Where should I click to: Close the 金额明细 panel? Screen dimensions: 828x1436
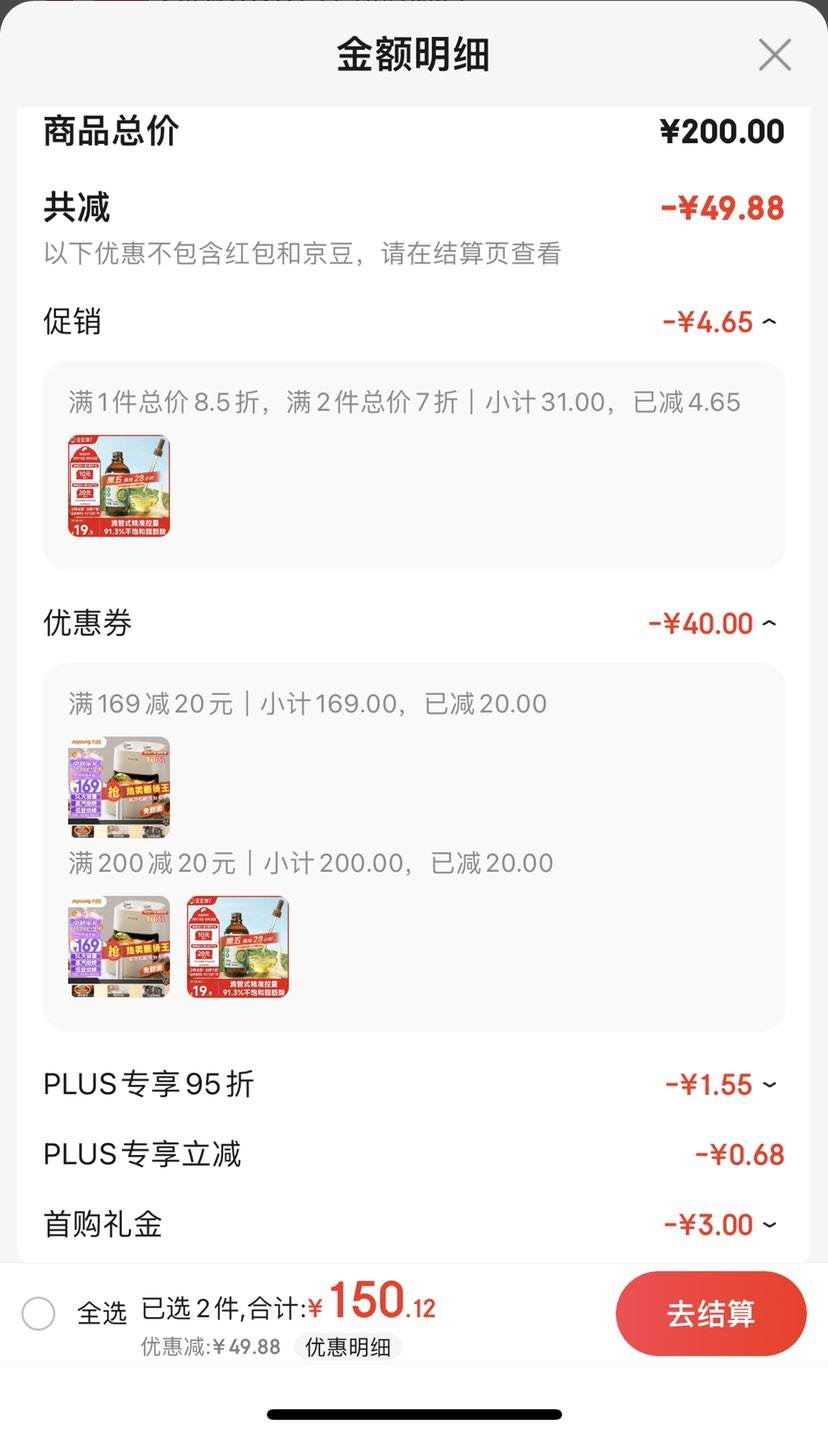click(774, 55)
